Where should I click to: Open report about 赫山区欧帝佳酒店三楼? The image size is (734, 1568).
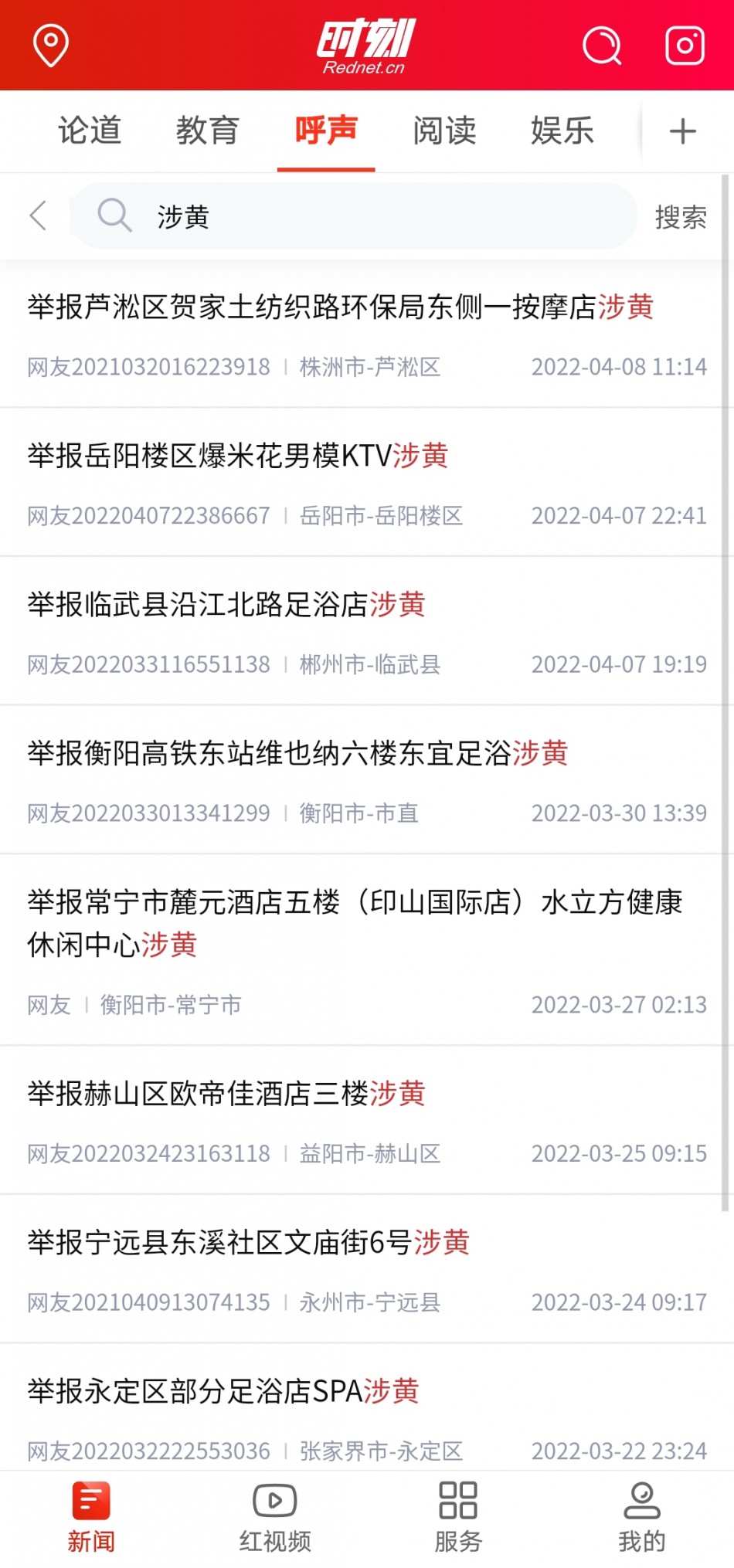click(x=367, y=1121)
